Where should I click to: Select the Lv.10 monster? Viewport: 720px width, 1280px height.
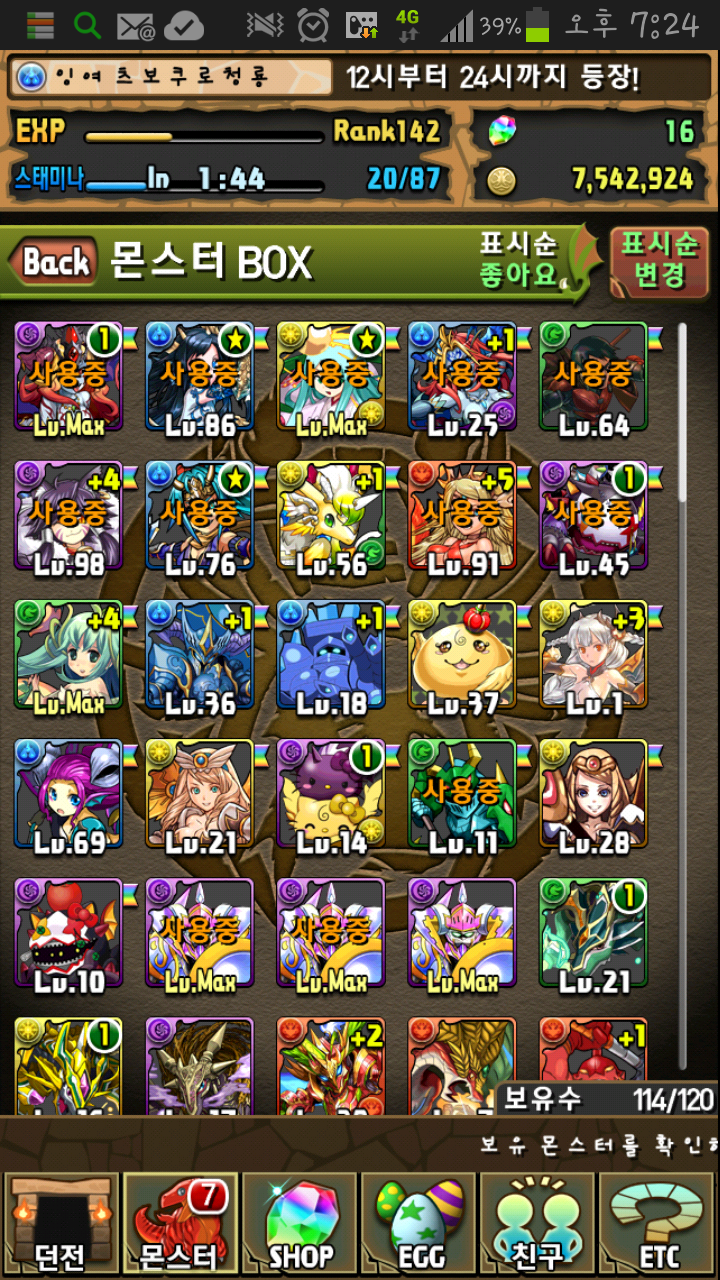click(68, 934)
